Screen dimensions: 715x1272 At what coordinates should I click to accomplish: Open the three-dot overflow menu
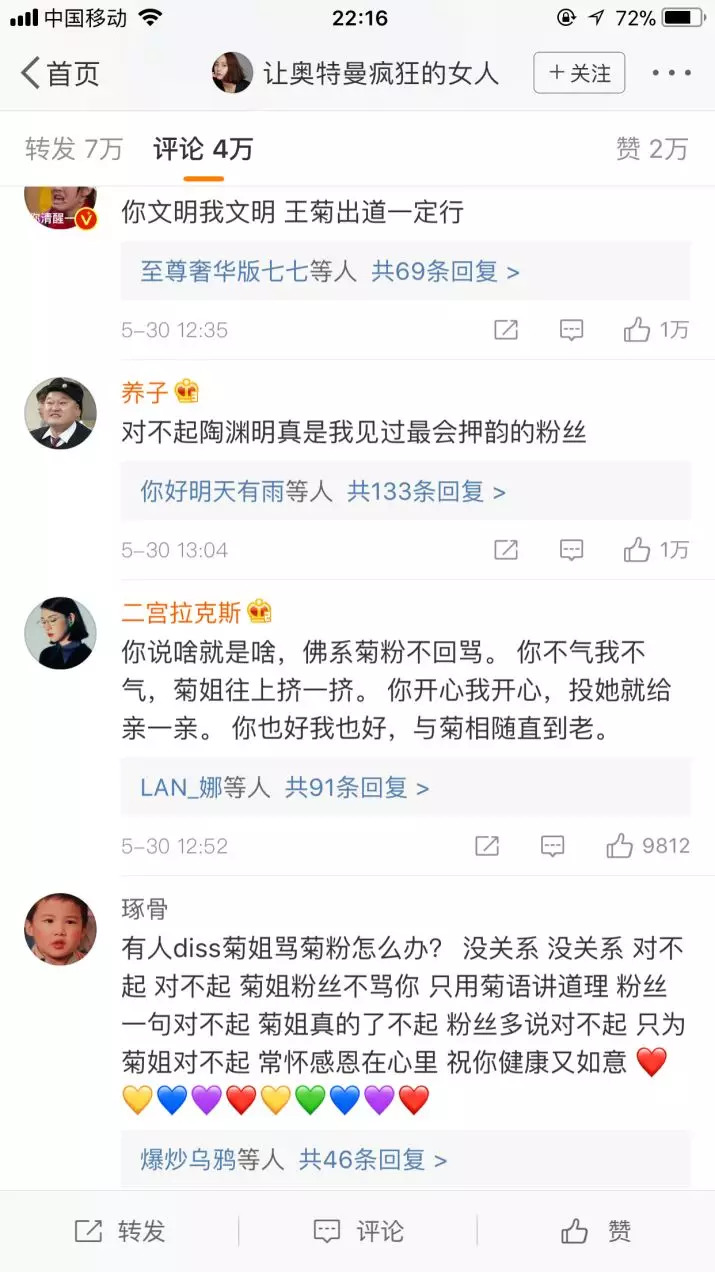[671, 73]
